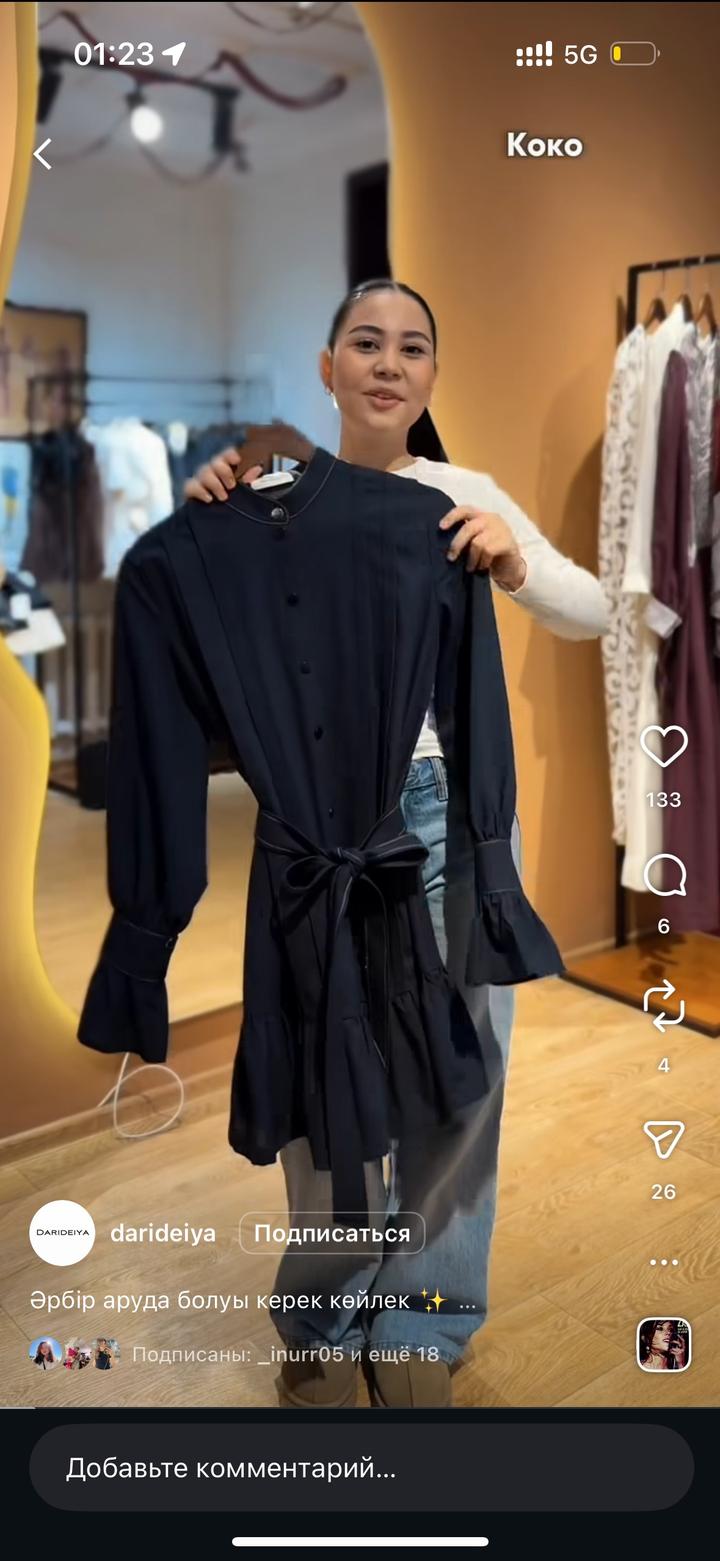
Task: Tap the Добавьте комментарий field
Action: (360, 1468)
